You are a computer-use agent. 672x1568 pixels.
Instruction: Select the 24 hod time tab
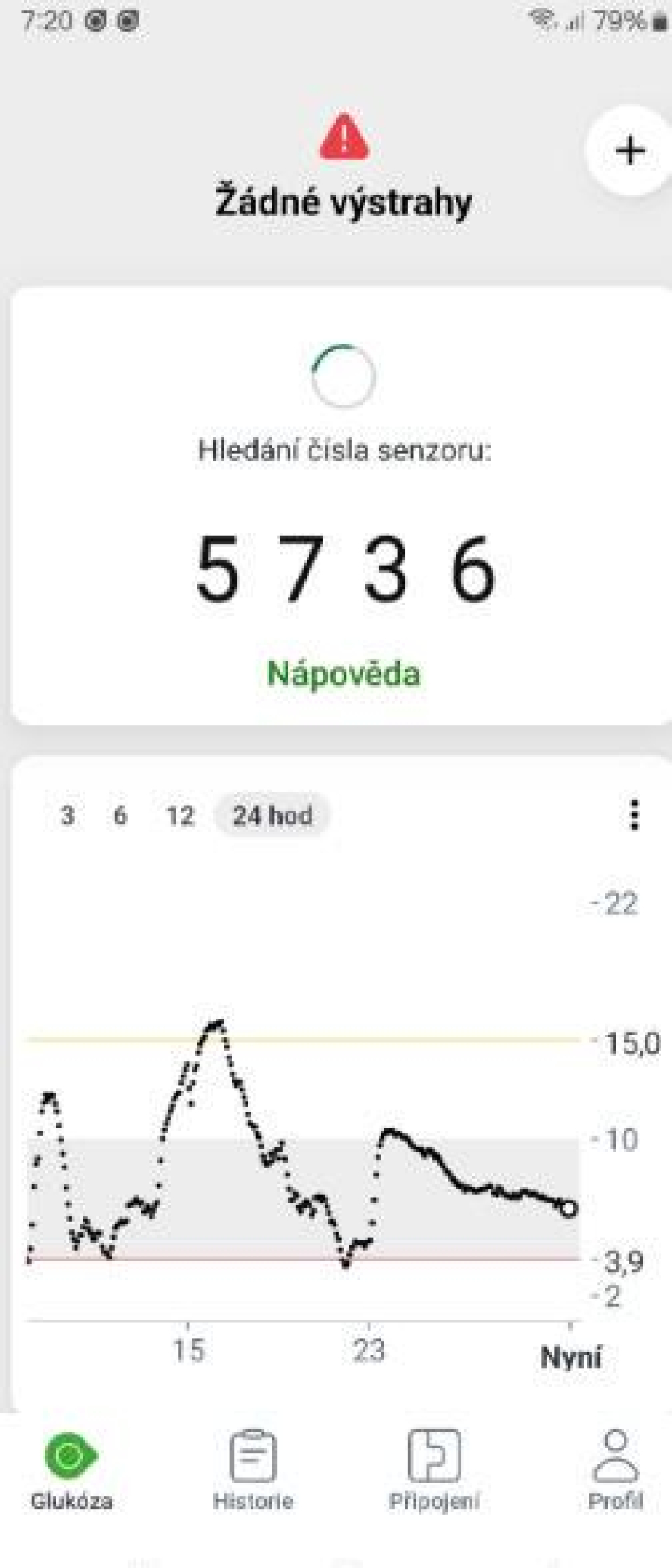pos(273,815)
